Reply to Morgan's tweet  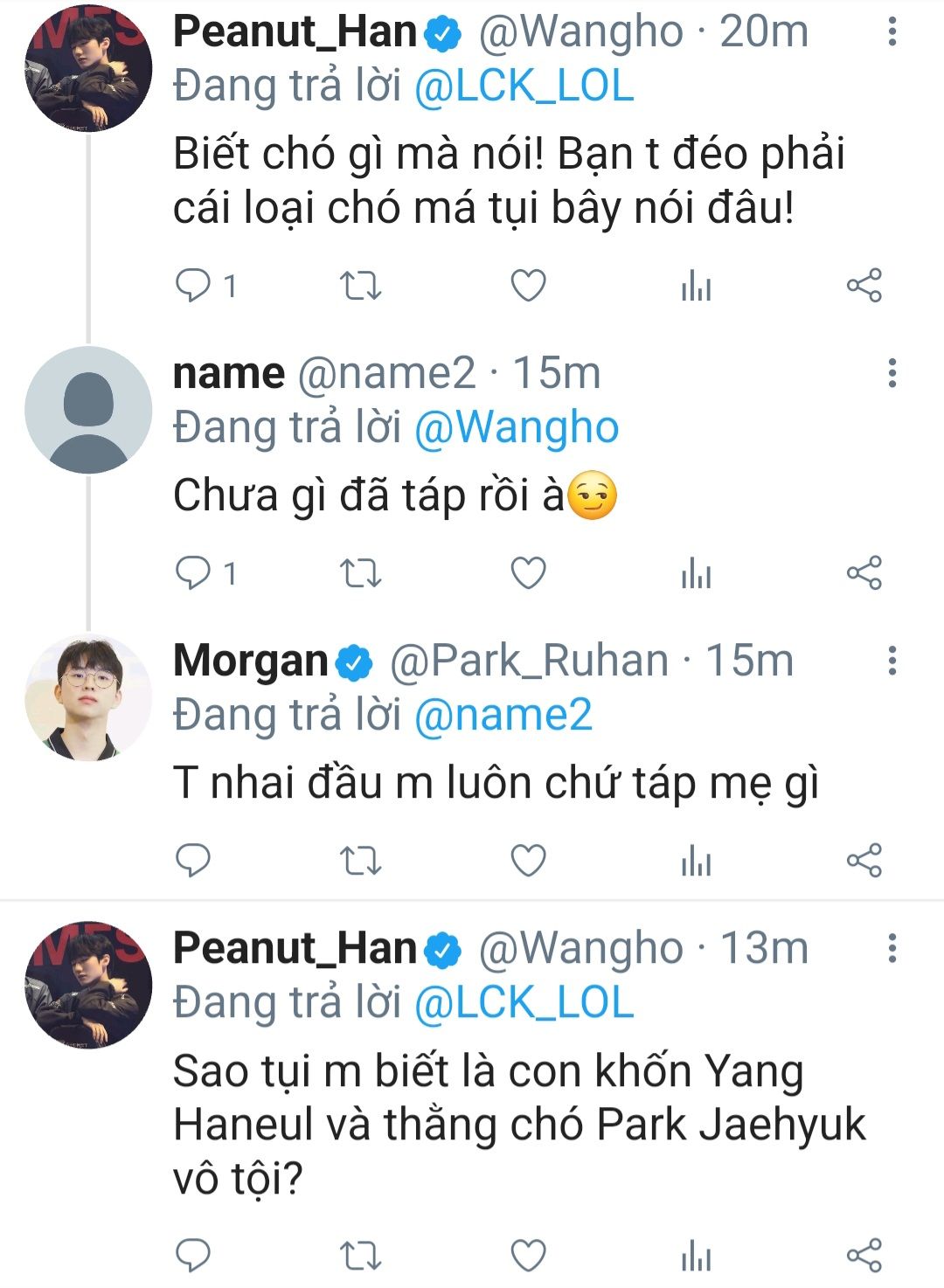(x=193, y=861)
